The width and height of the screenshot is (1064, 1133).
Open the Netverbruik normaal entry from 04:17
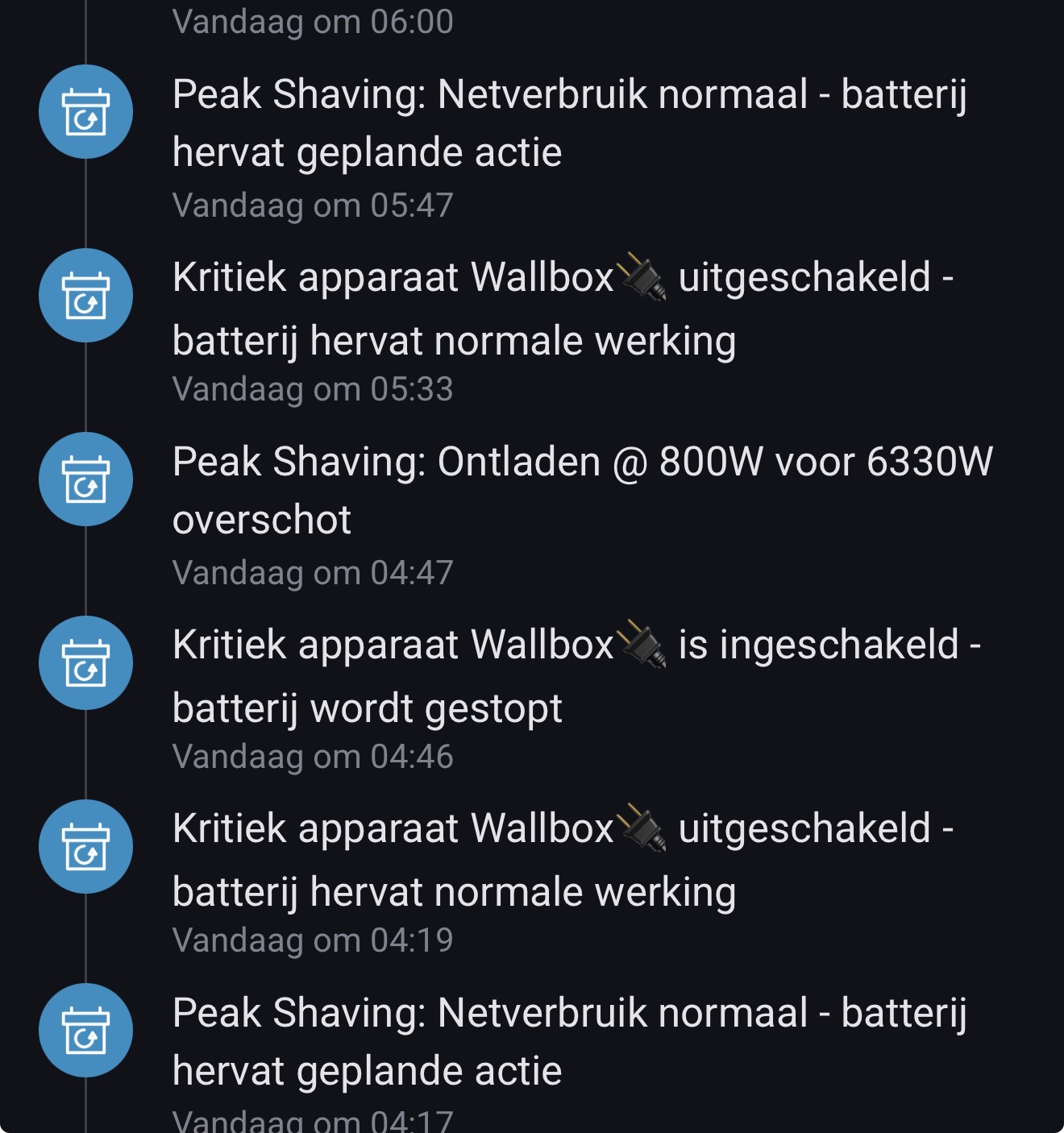568,1042
